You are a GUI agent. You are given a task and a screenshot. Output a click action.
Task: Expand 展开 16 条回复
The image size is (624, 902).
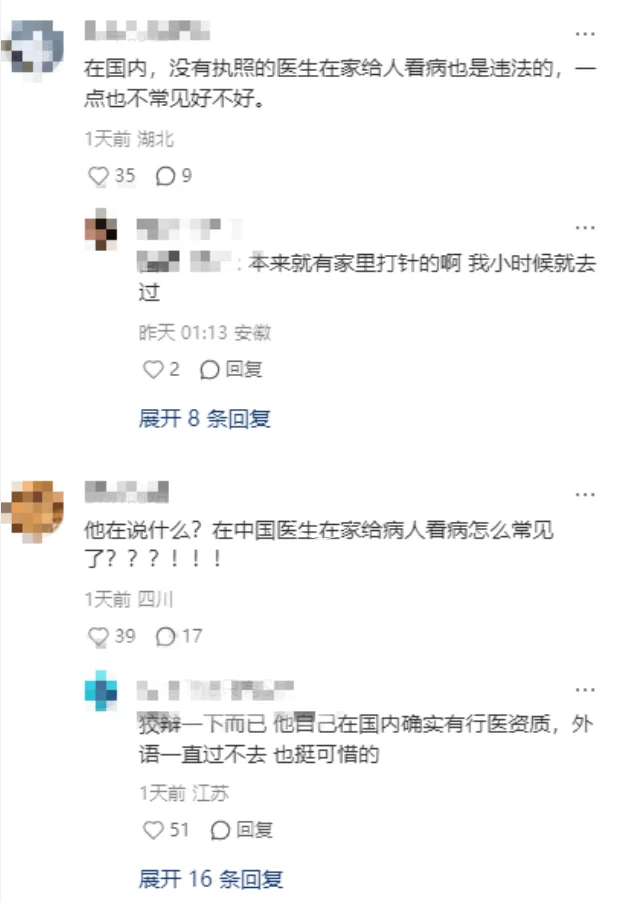[210, 879]
